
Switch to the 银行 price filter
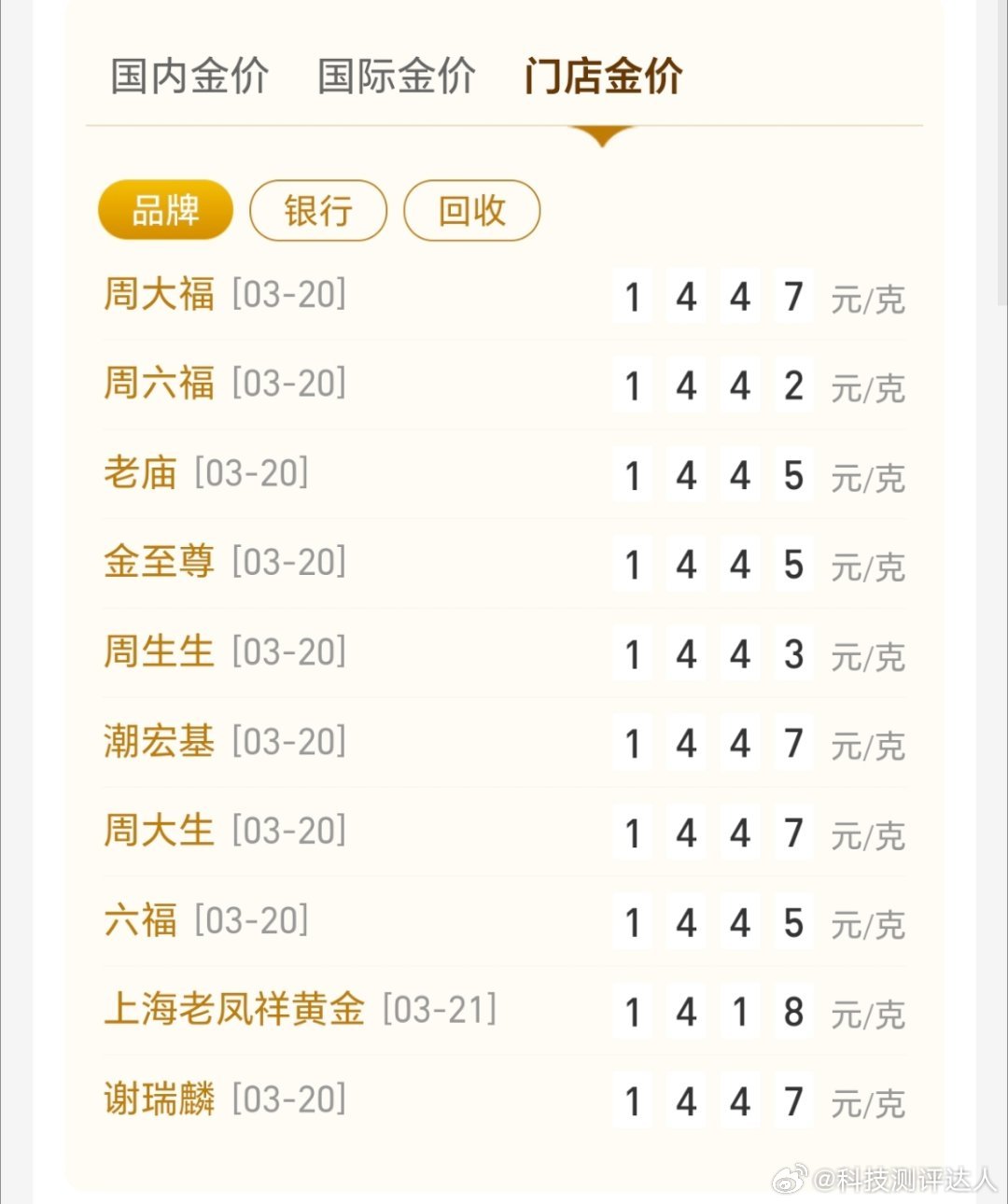point(317,211)
